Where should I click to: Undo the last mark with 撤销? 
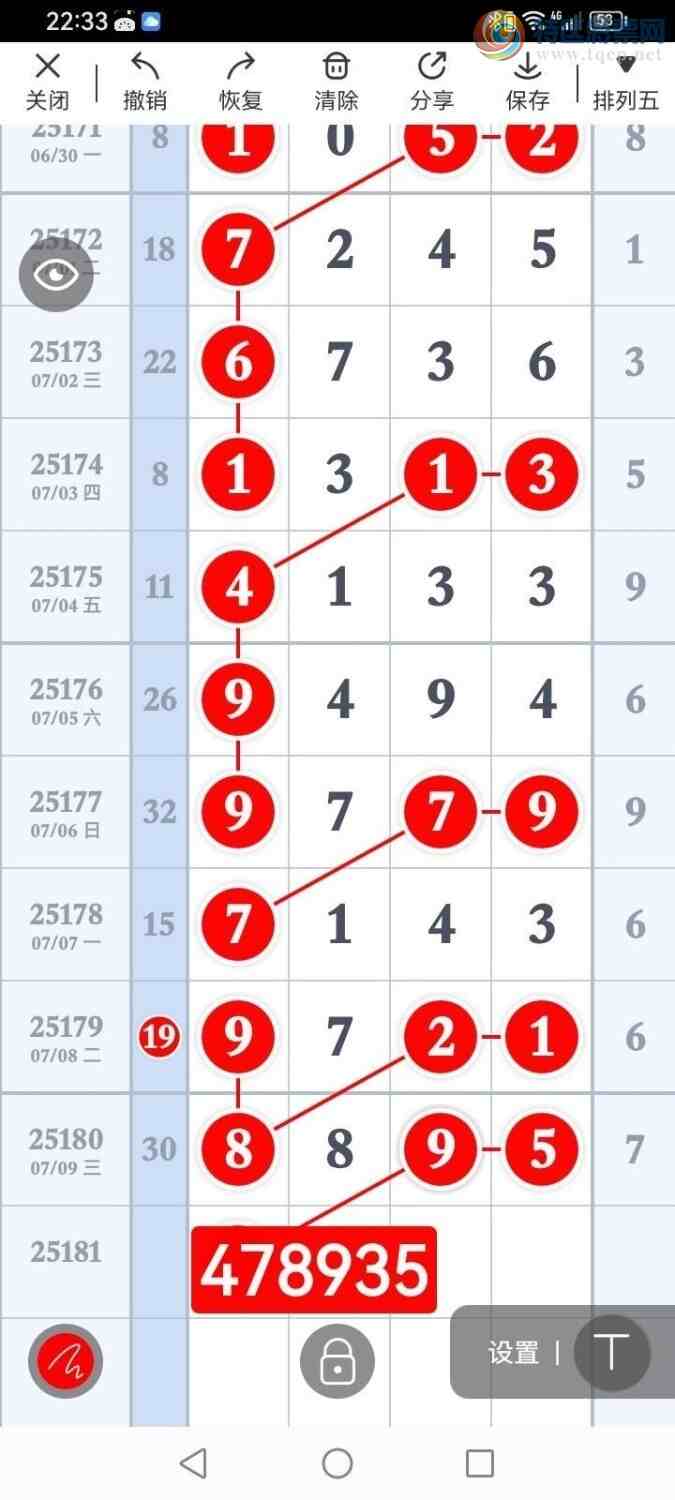click(144, 82)
